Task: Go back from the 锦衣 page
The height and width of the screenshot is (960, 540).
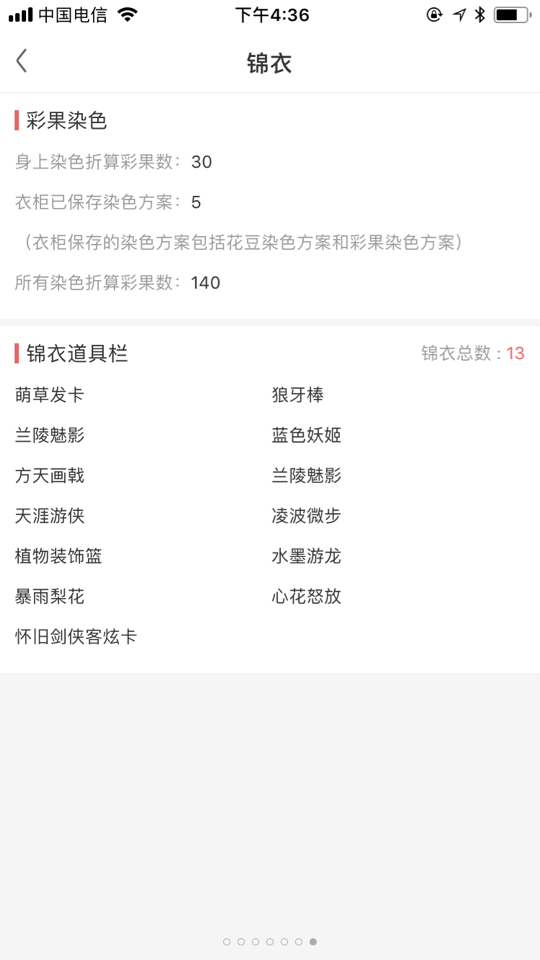Action: tap(21, 61)
